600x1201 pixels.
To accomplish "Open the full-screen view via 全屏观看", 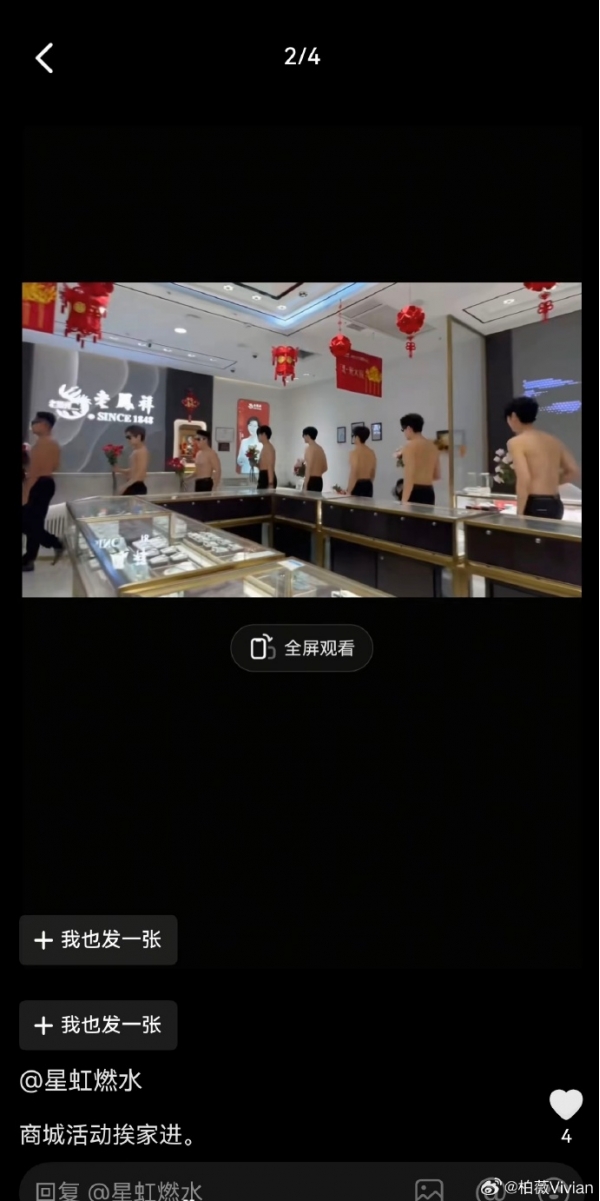I will (x=302, y=648).
